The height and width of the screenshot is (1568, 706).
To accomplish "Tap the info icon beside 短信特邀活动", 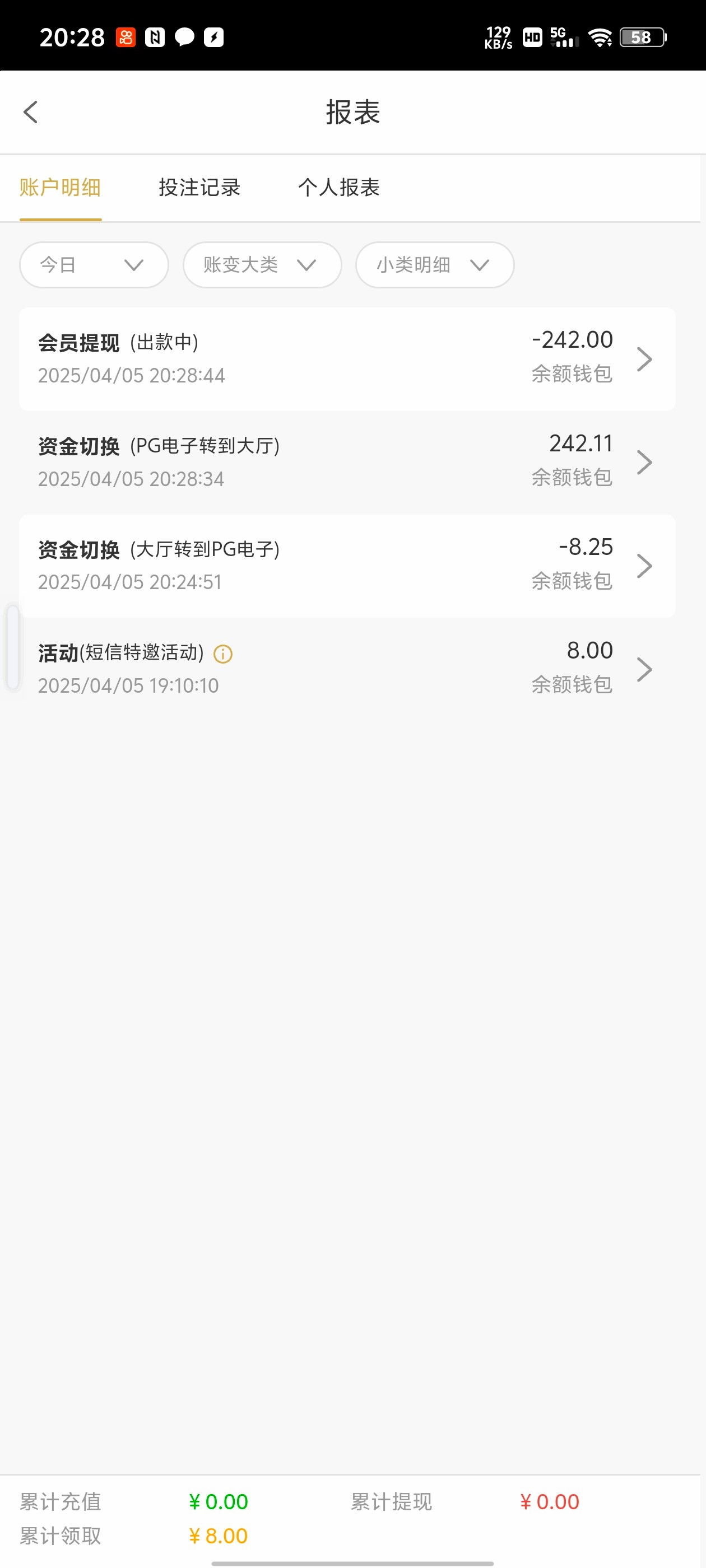I will (223, 654).
